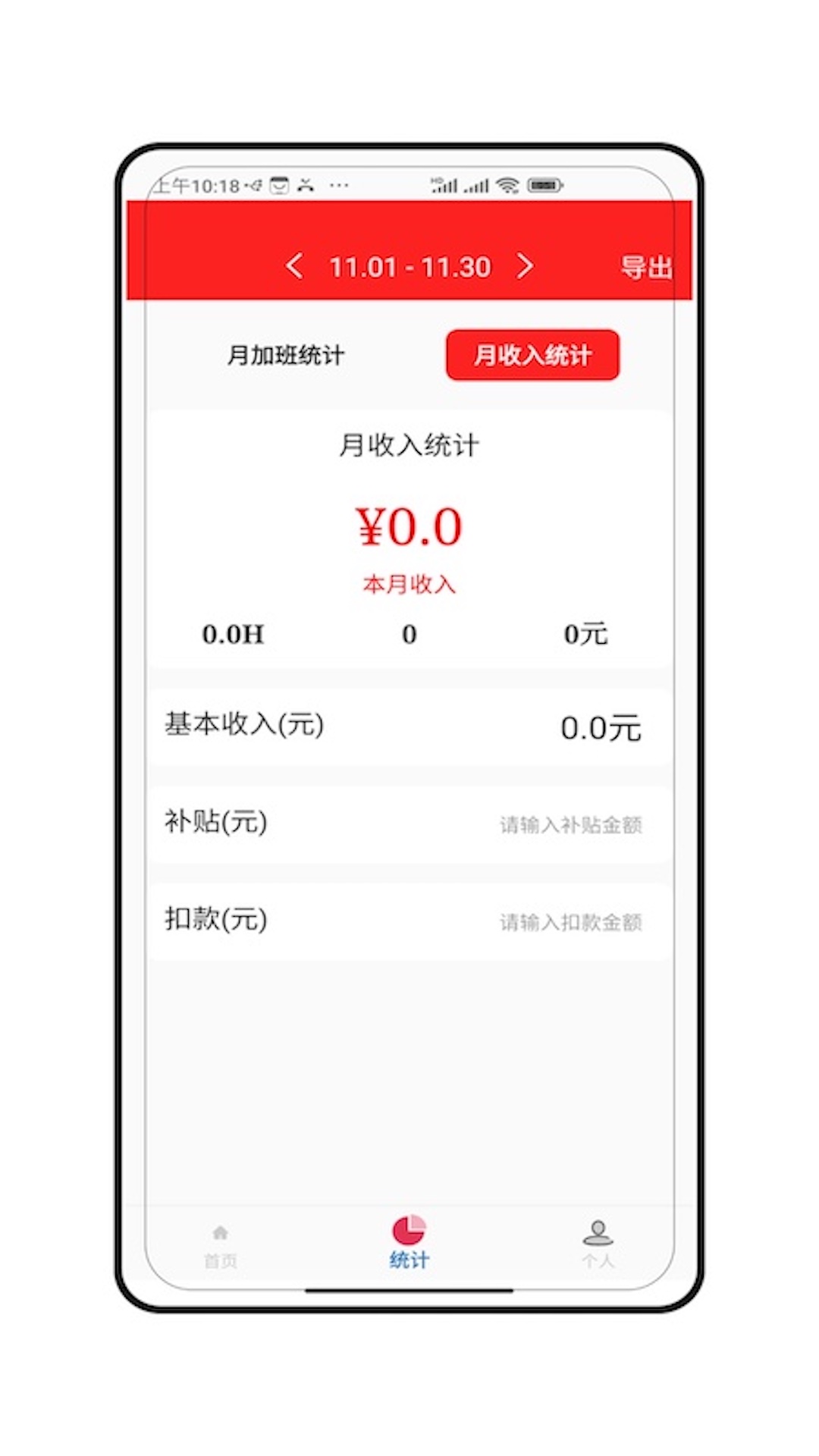Focus the 扣款 amount input field
This screenshot has height=1456, width=819.
[x=570, y=922]
